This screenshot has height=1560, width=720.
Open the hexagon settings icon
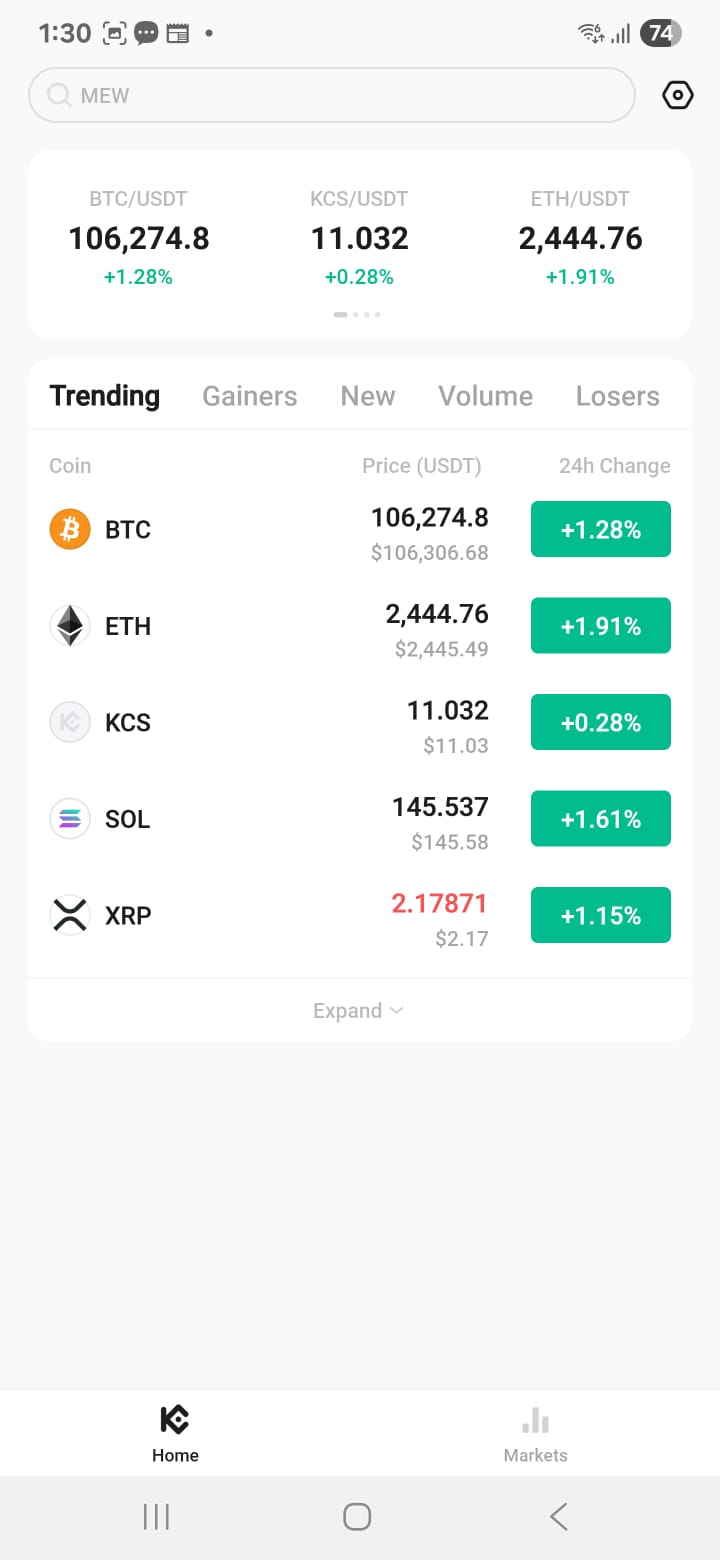click(678, 95)
